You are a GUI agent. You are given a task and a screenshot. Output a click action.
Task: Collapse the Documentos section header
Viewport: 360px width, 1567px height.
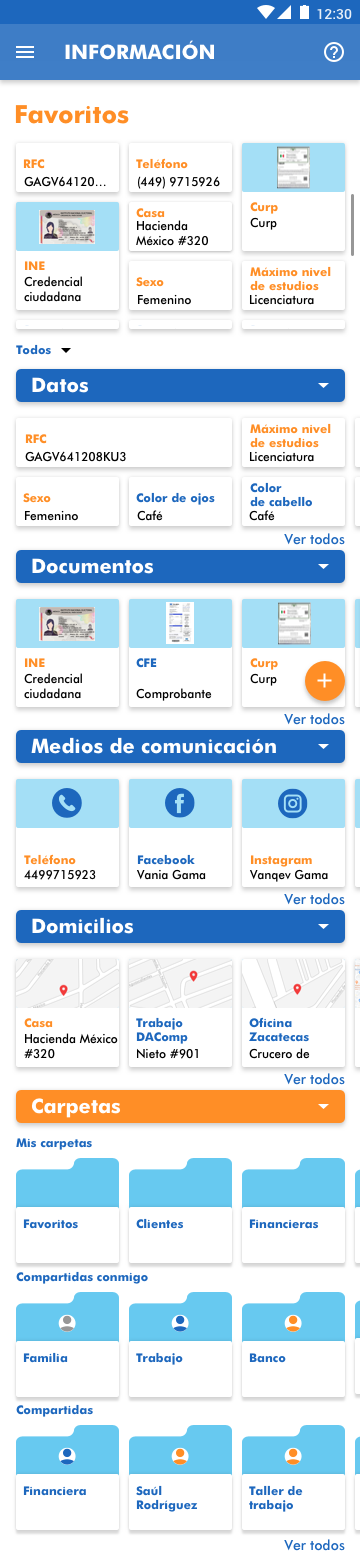coord(180,566)
